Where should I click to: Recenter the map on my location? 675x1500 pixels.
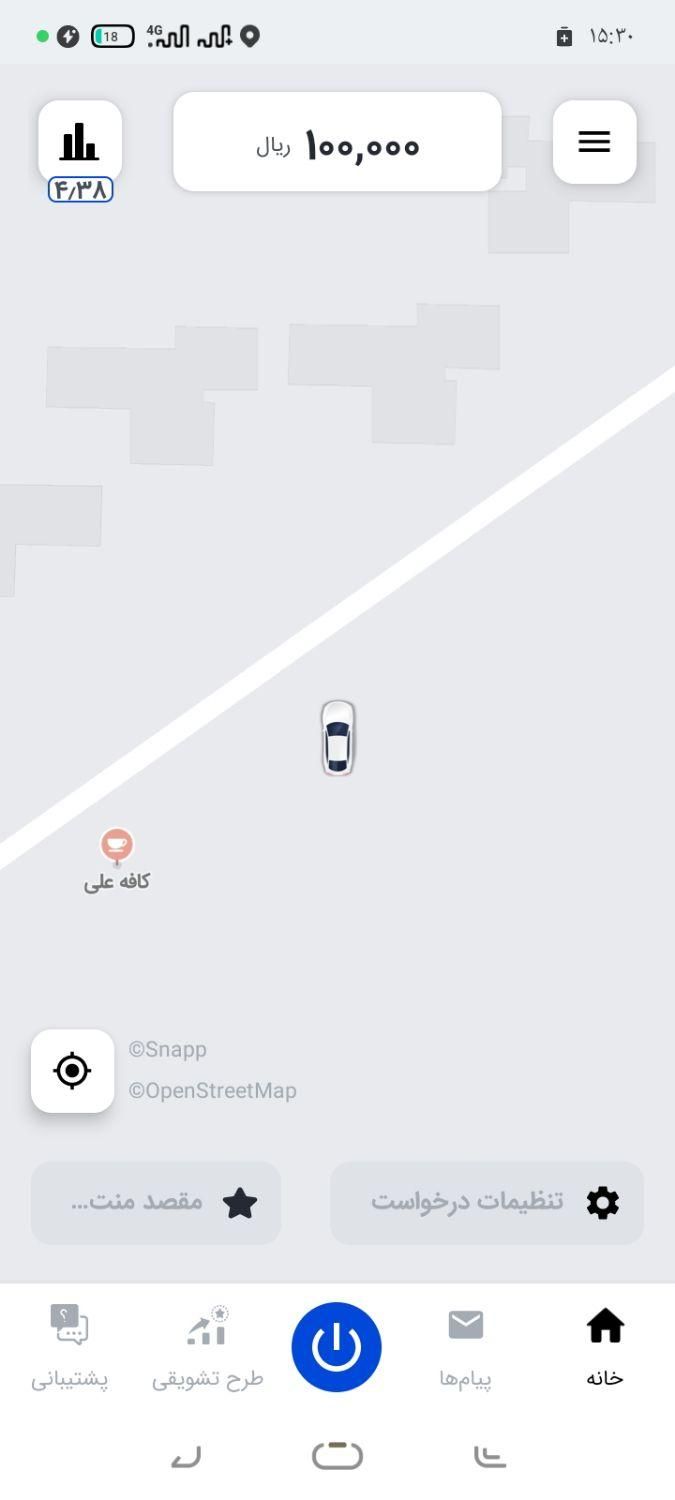click(72, 1071)
